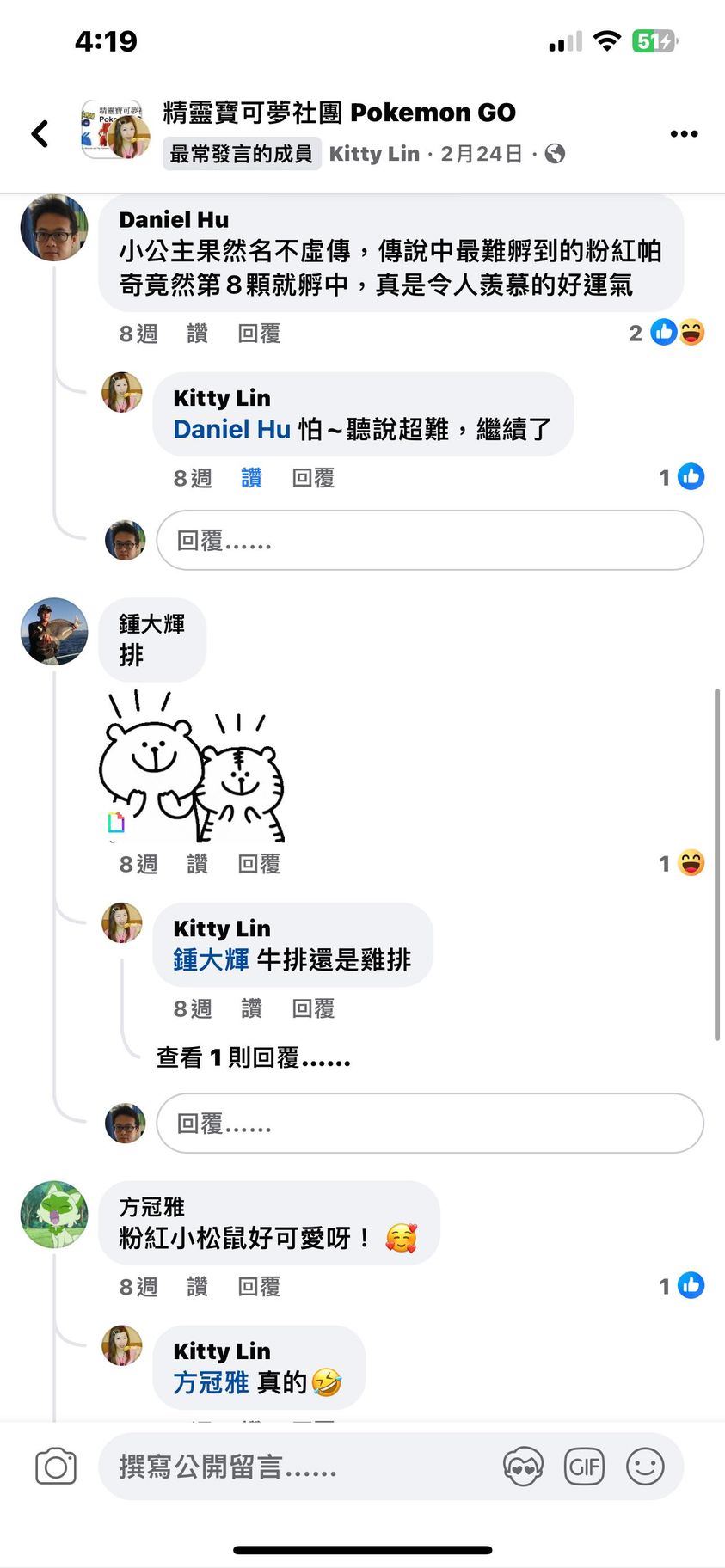The image size is (725, 1568).
Task: Open the emoji picker
Action: [x=645, y=1467]
